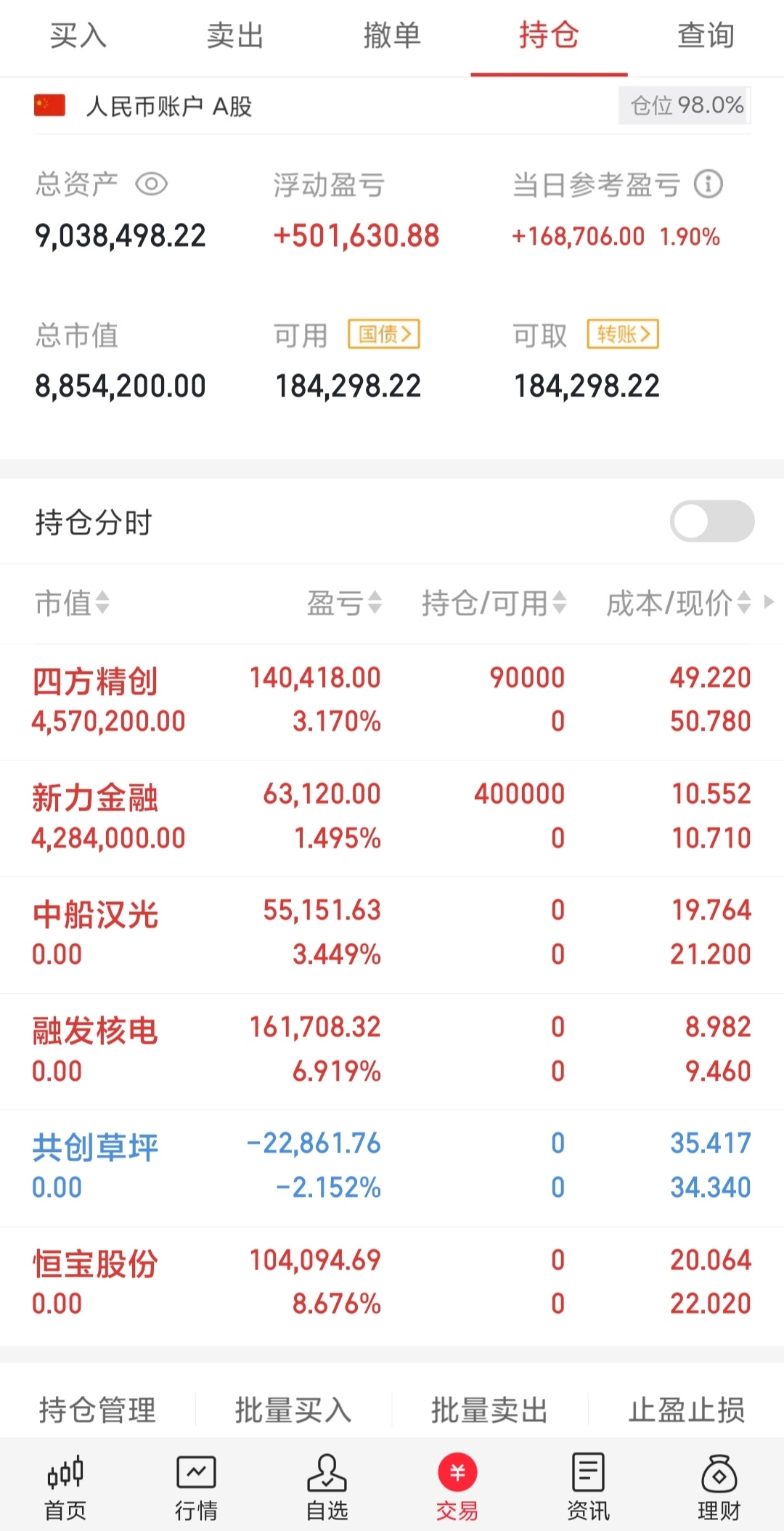Screen dimensions: 784x1531
Task: Open the 资讯 news icon
Action: [x=587, y=1485]
